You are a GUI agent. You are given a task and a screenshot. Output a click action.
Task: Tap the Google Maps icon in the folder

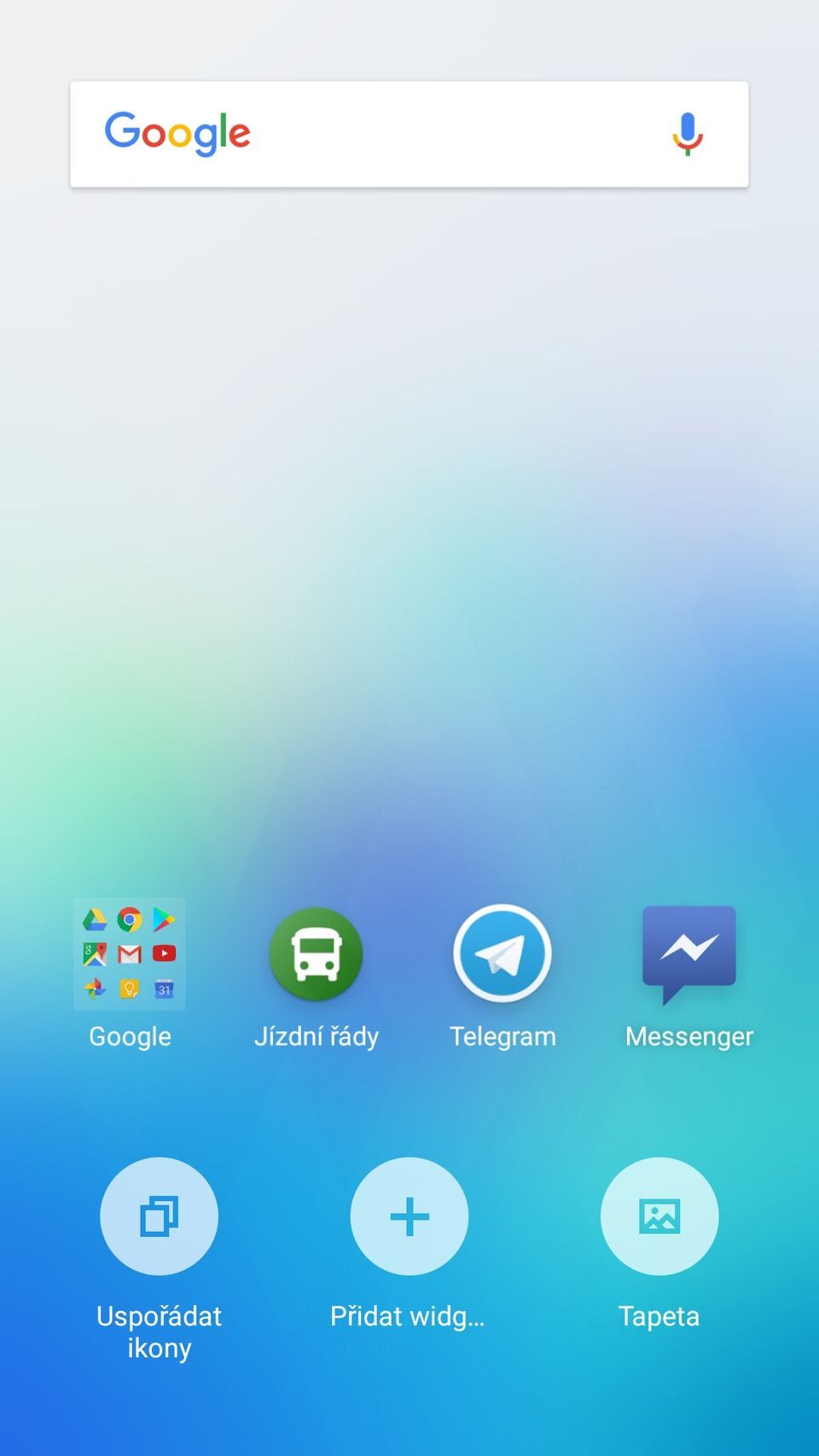point(96,954)
